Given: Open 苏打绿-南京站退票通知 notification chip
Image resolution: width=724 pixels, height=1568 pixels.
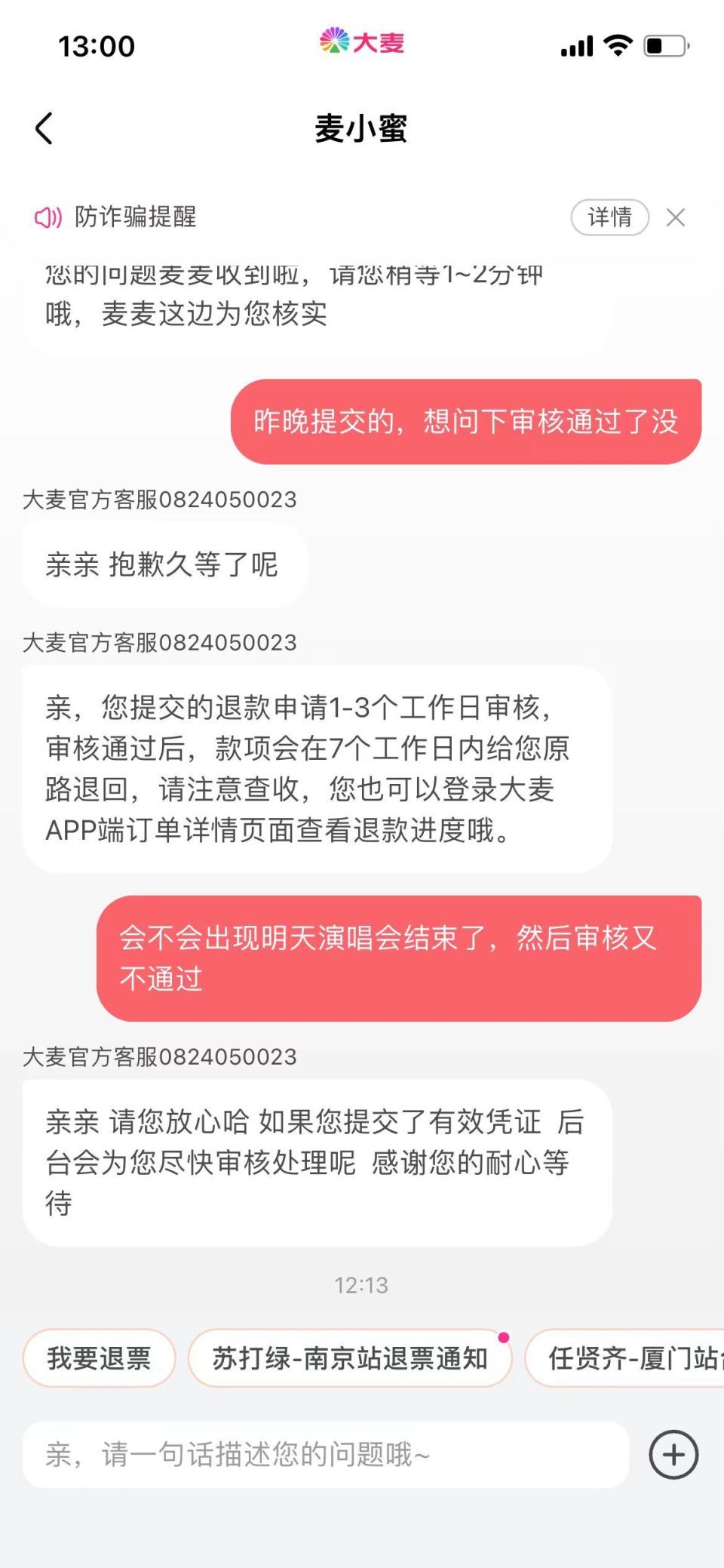Looking at the screenshot, I should (349, 1357).
